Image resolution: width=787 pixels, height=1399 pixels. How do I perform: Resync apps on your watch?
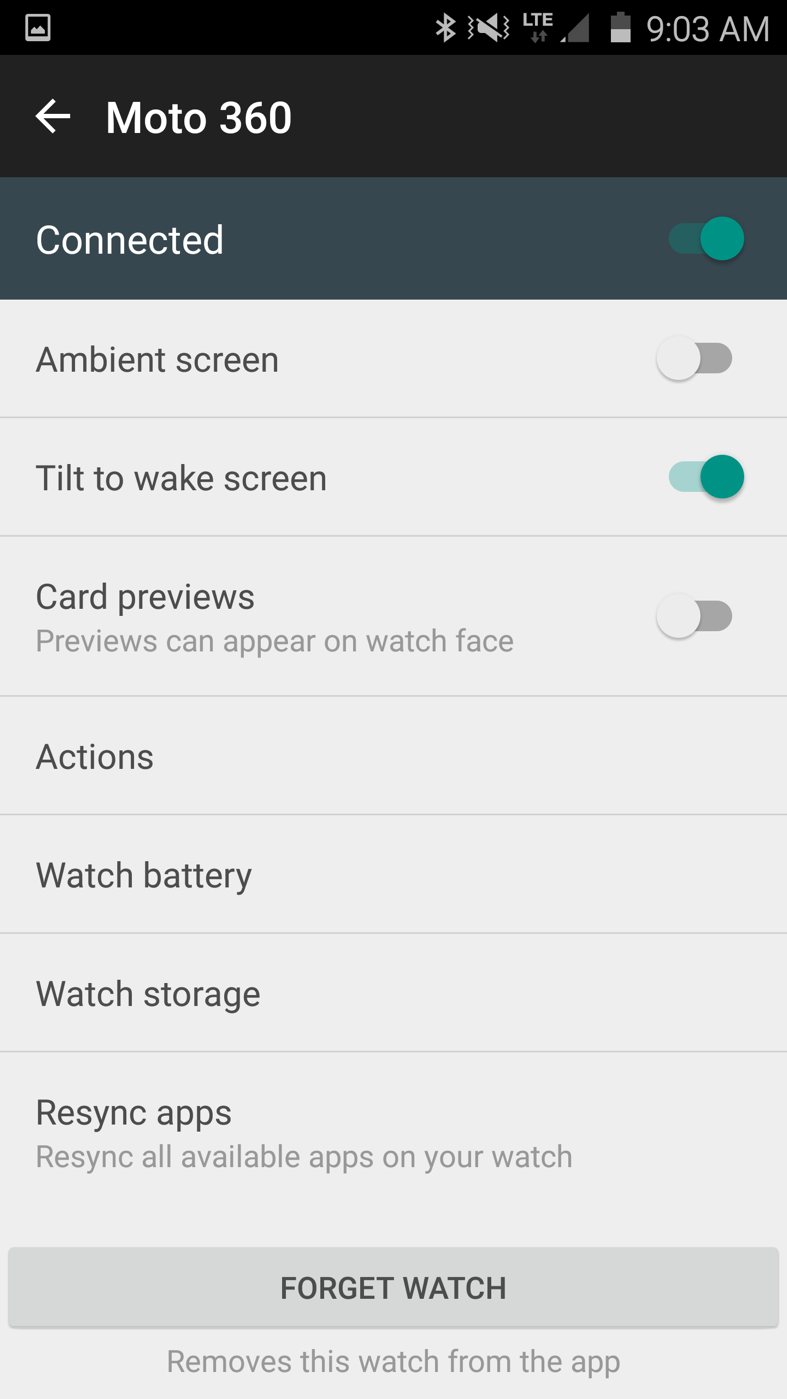click(x=393, y=1133)
